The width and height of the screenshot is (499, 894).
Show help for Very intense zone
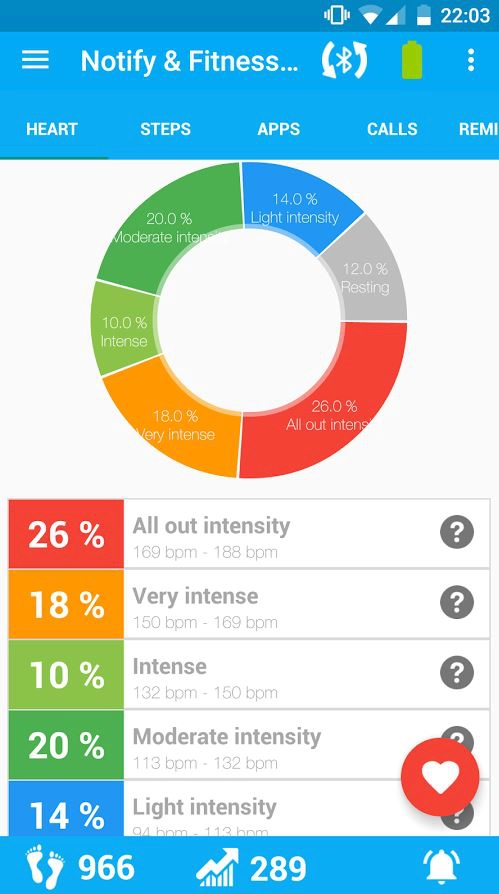click(457, 603)
